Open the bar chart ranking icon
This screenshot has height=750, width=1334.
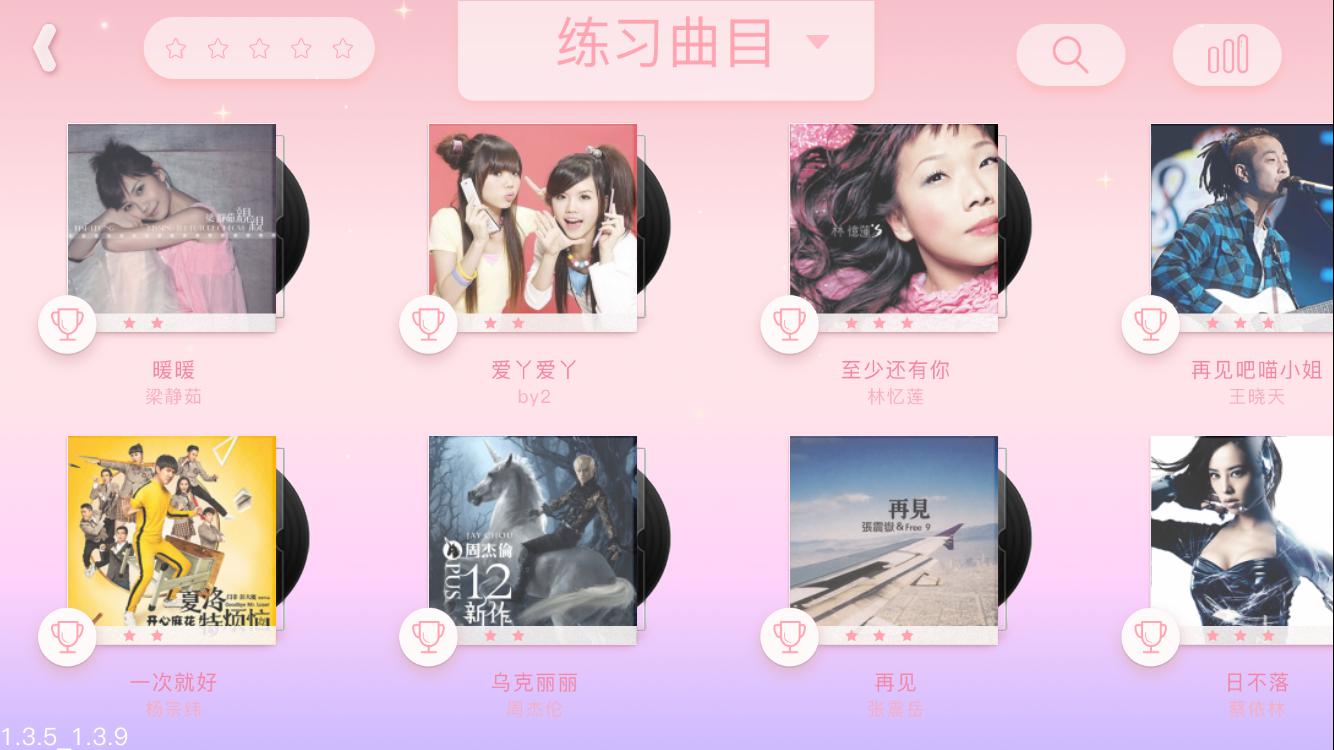1227,55
